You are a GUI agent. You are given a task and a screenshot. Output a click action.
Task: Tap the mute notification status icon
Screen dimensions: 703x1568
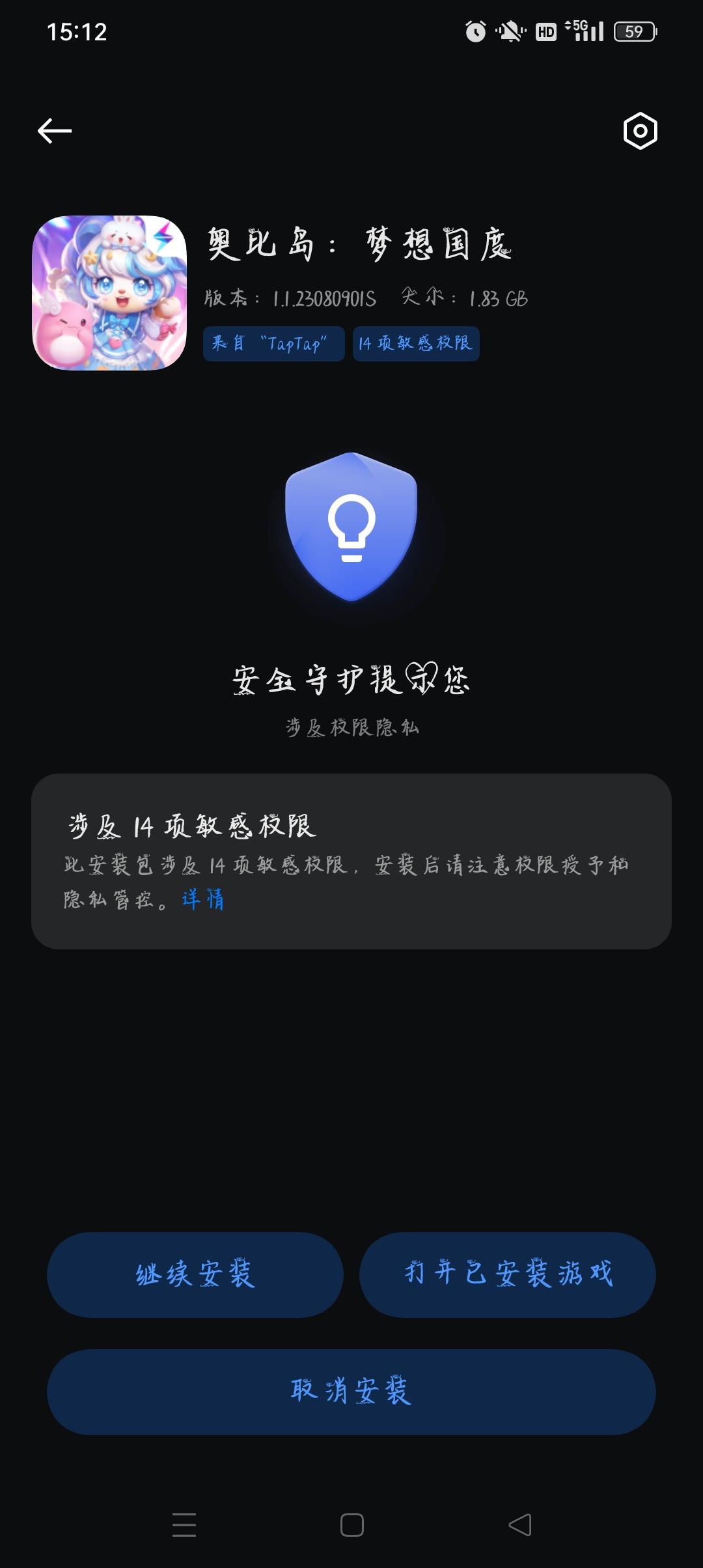coord(512,33)
